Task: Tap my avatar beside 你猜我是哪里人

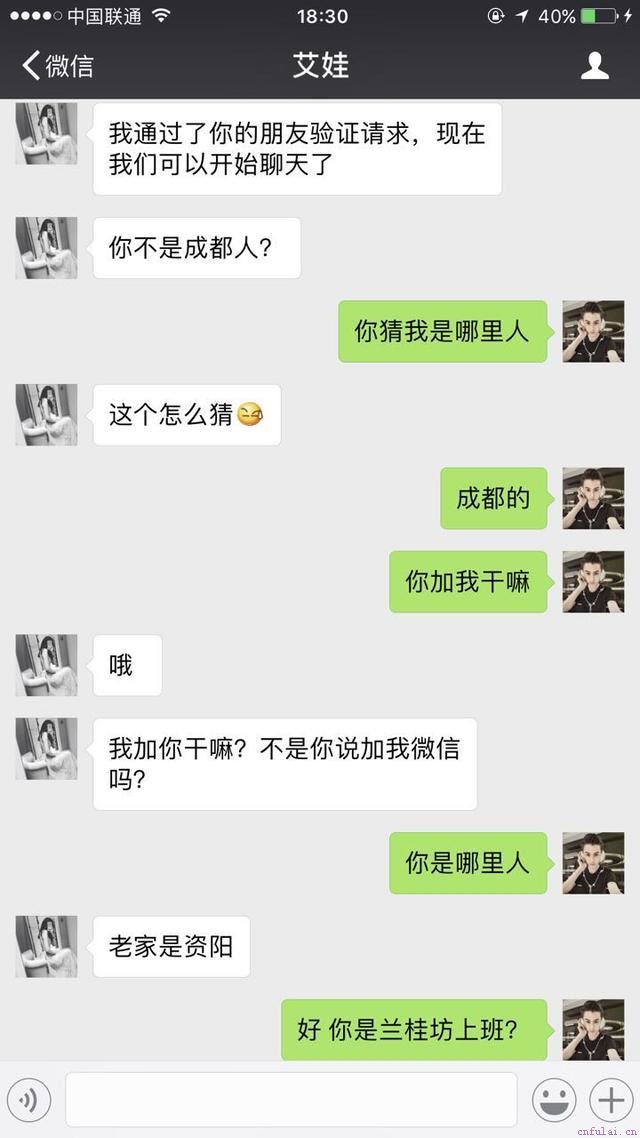Action: point(593,331)
